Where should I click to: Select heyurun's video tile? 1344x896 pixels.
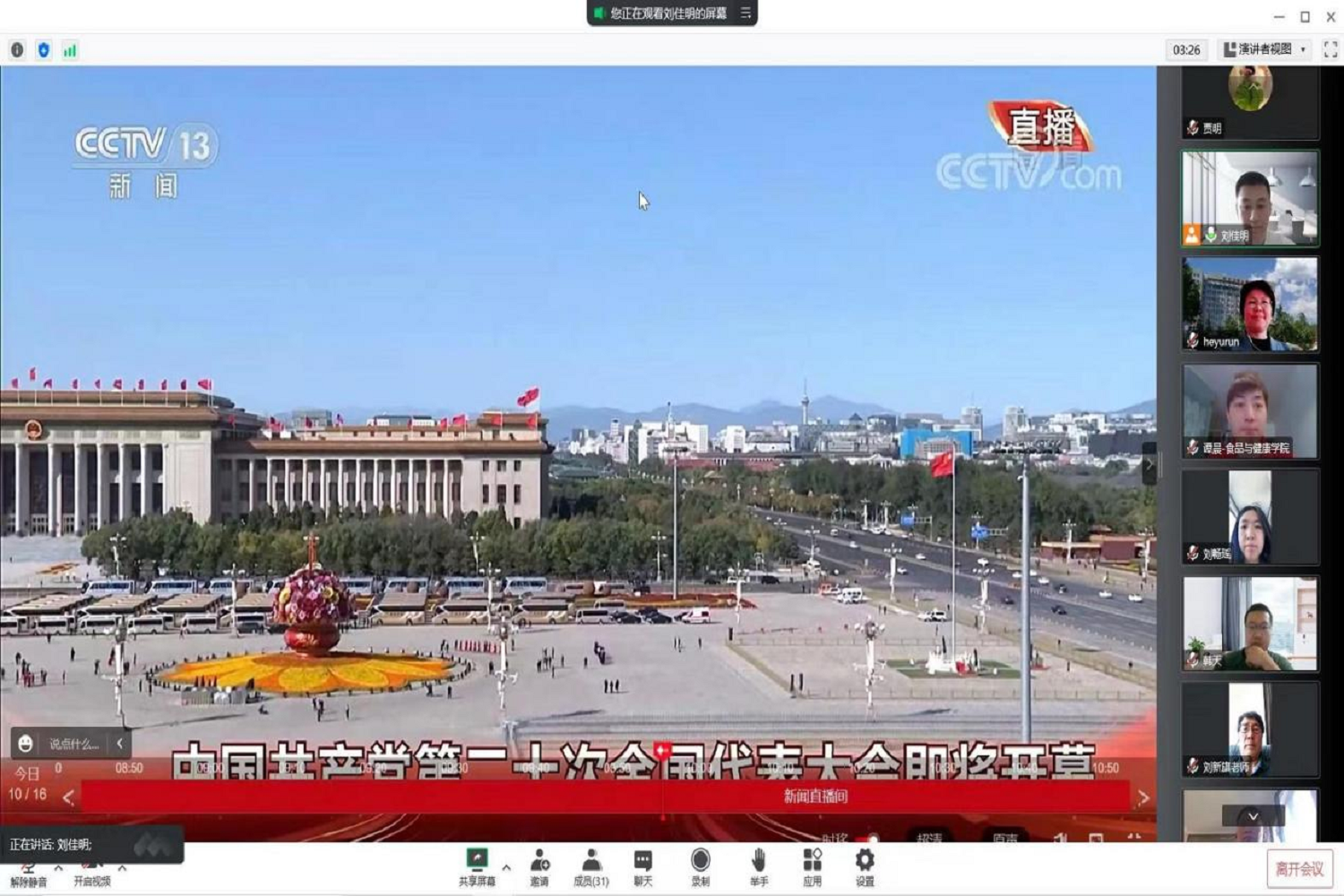coord(1250,304)
